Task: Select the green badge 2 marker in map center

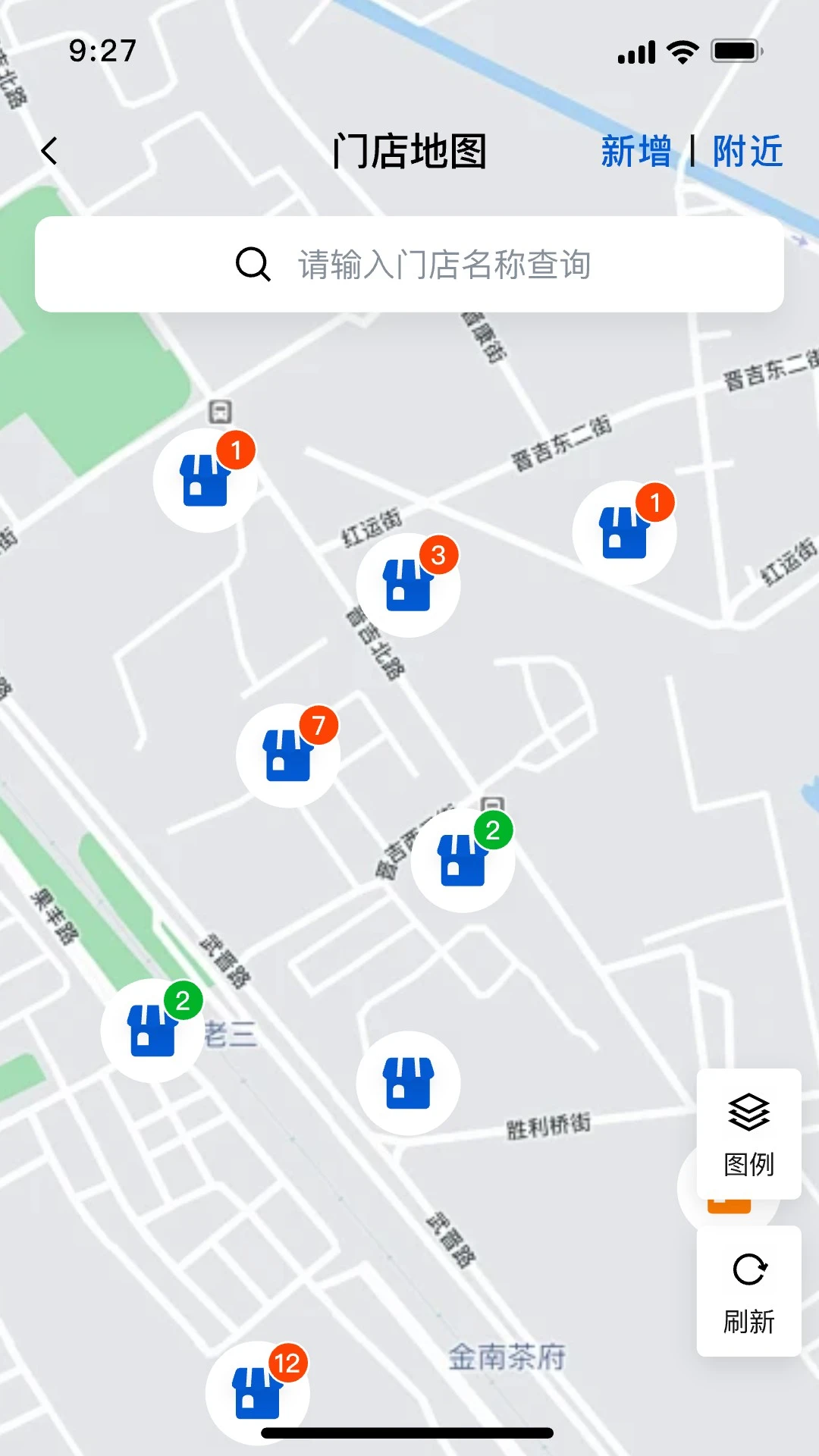Action: [x=463, y=861]
